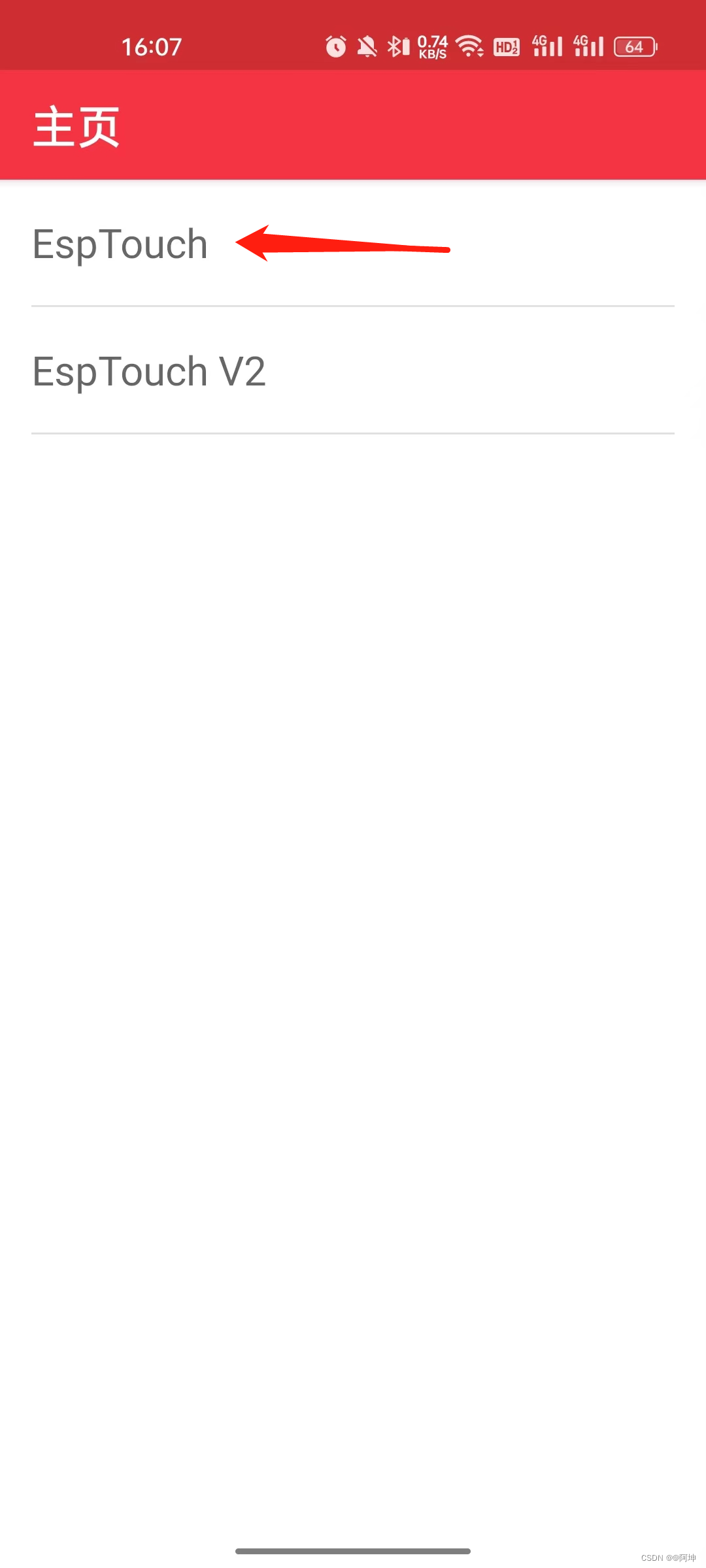Tap the 0.74 KB/S network speed indicator
The height and width of the screenshot is (1568, 706).
tap(432, 46)
